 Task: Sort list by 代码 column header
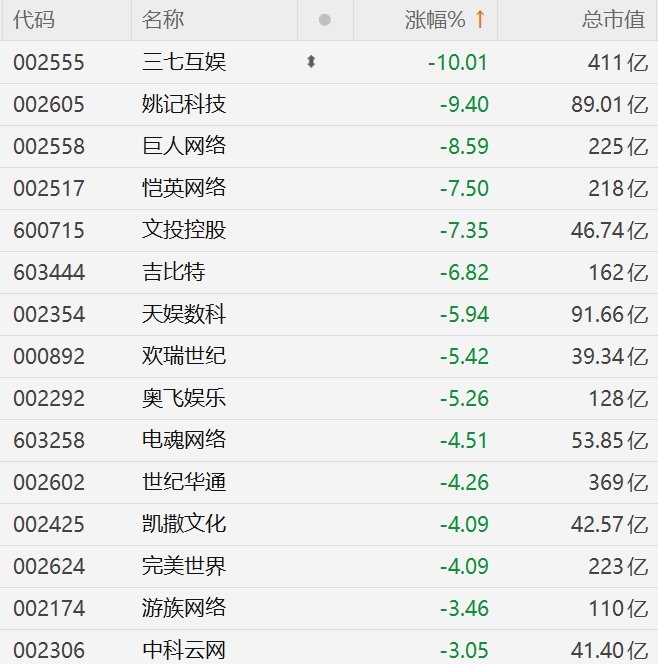click(35, 20)
